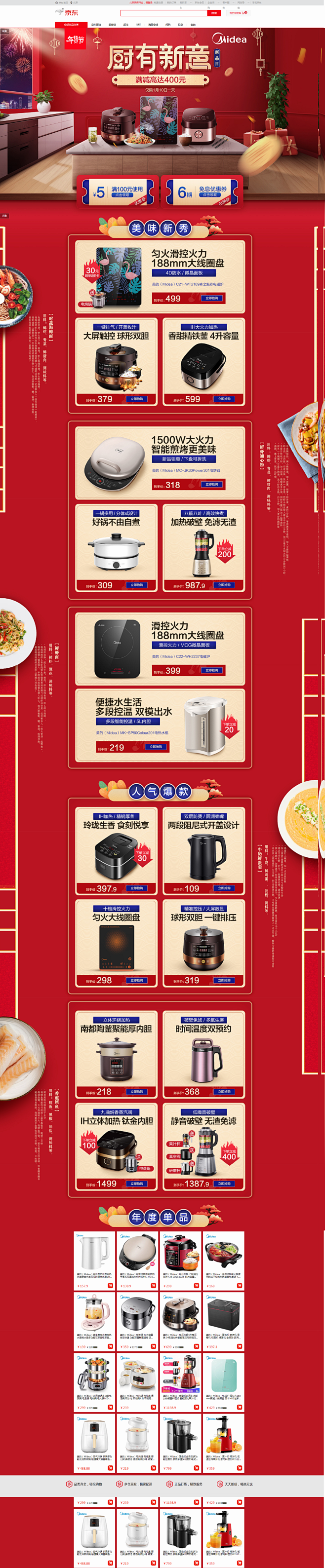Tap 立即抢购 for IH立体加热 钛金内胆 at 1499

click(136, 1184)
